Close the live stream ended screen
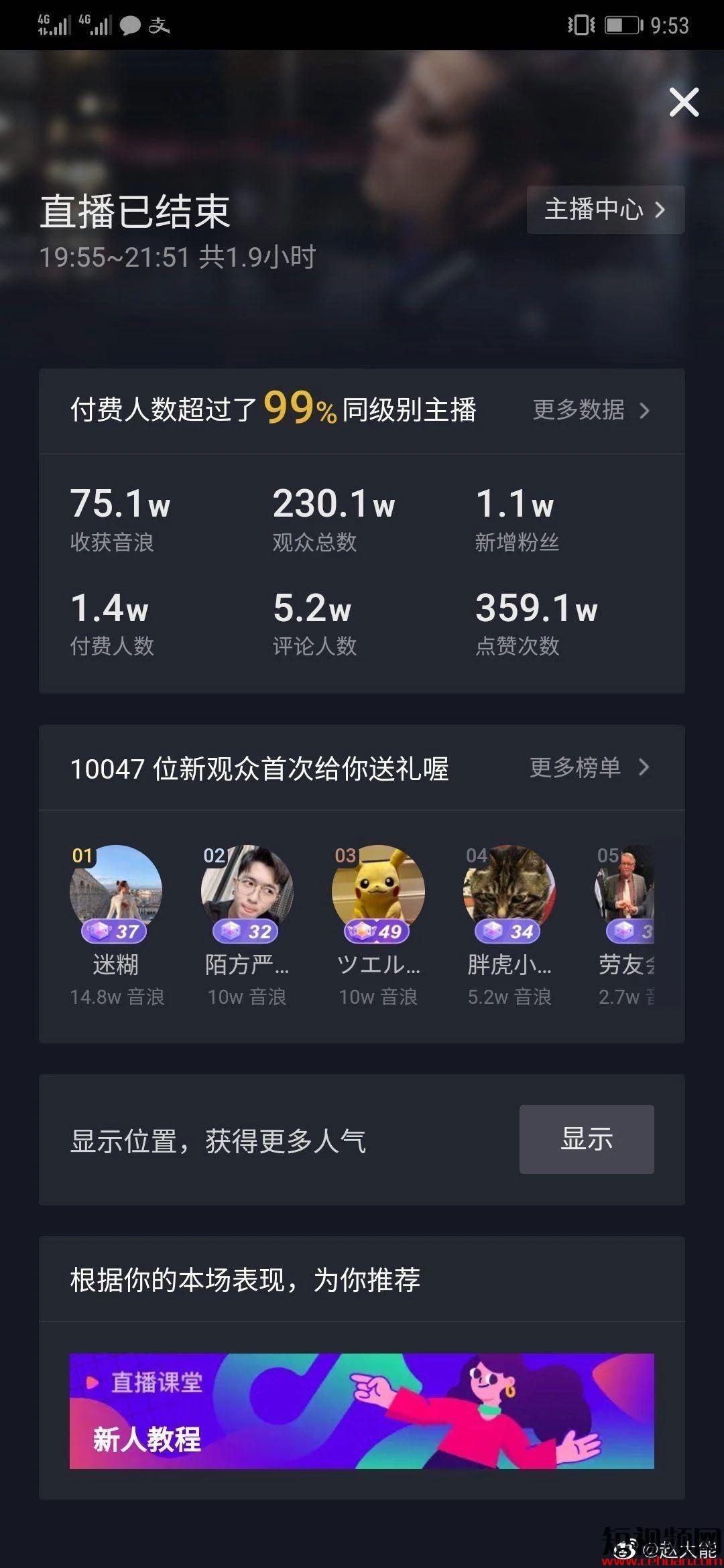 click(684, 102)
